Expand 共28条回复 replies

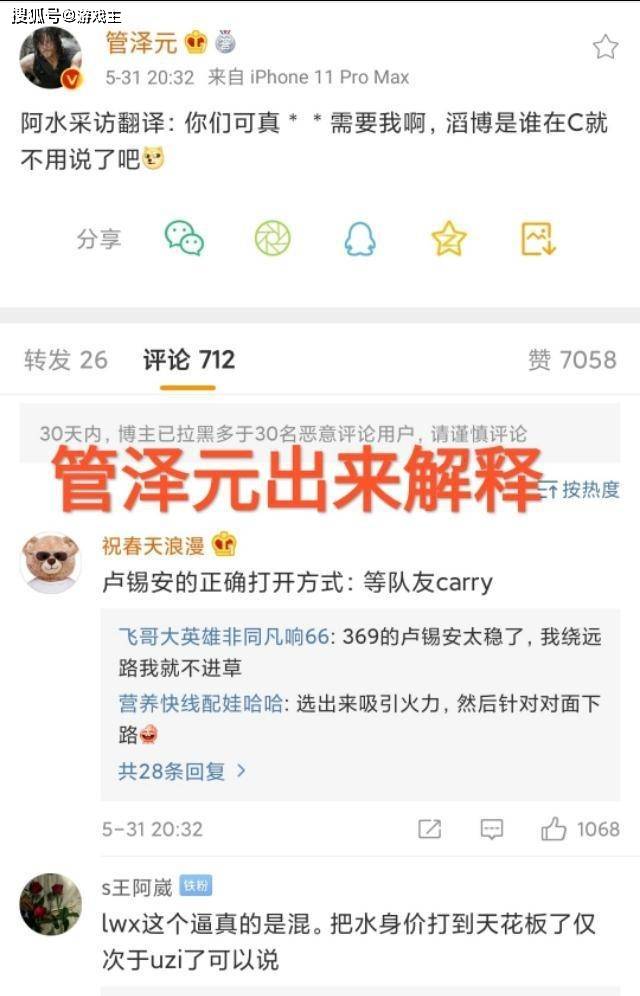pos(182,771)
